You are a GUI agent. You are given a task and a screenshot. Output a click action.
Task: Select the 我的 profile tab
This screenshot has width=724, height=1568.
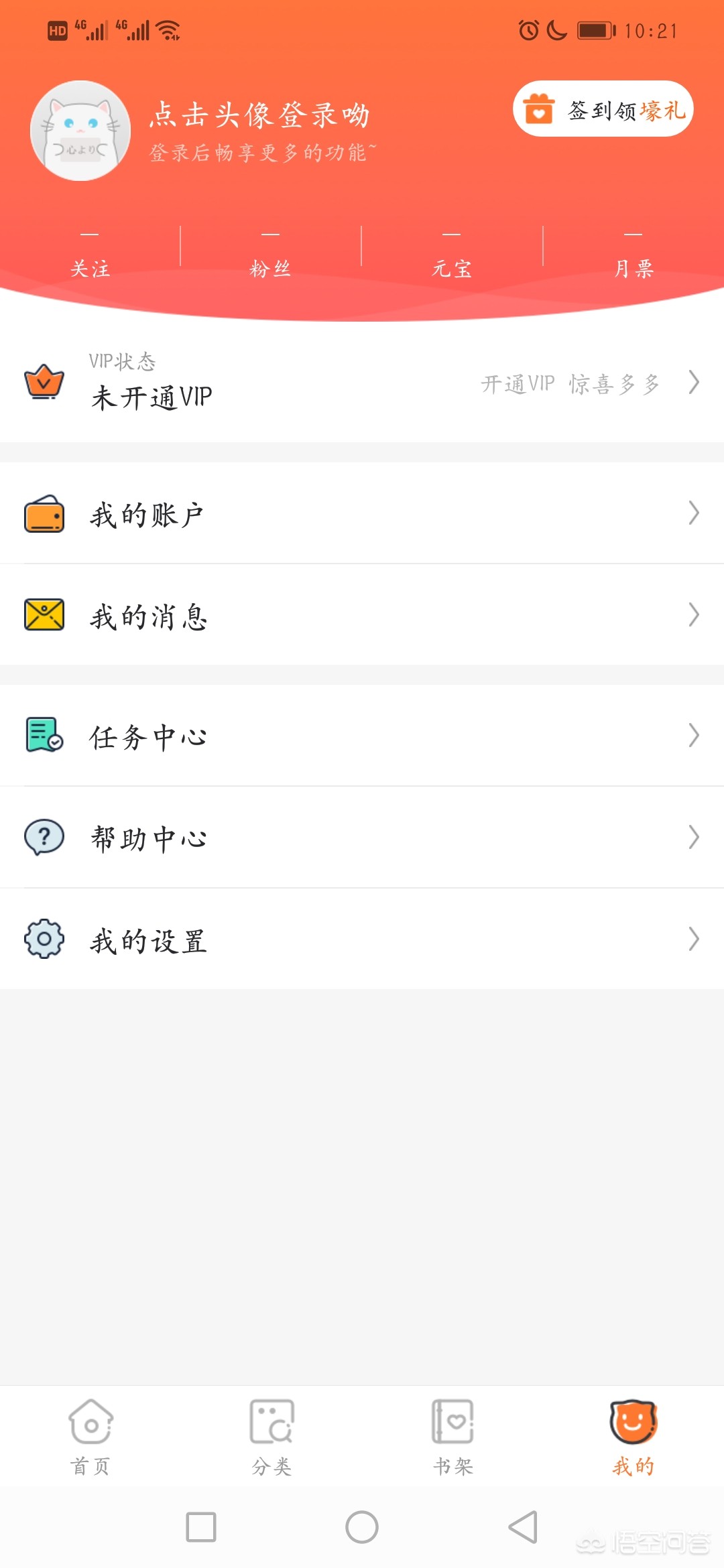click(x=633, y=1437)
